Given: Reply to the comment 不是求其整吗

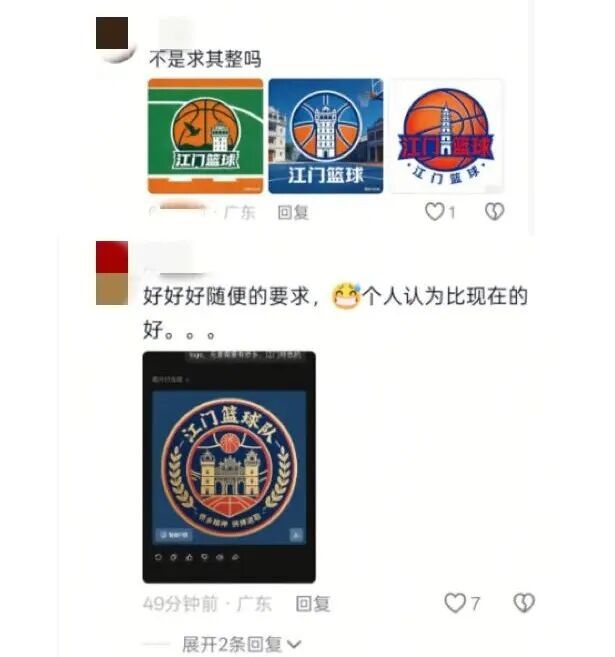Looking at the screenshot, I should click(x=293, y=212).
